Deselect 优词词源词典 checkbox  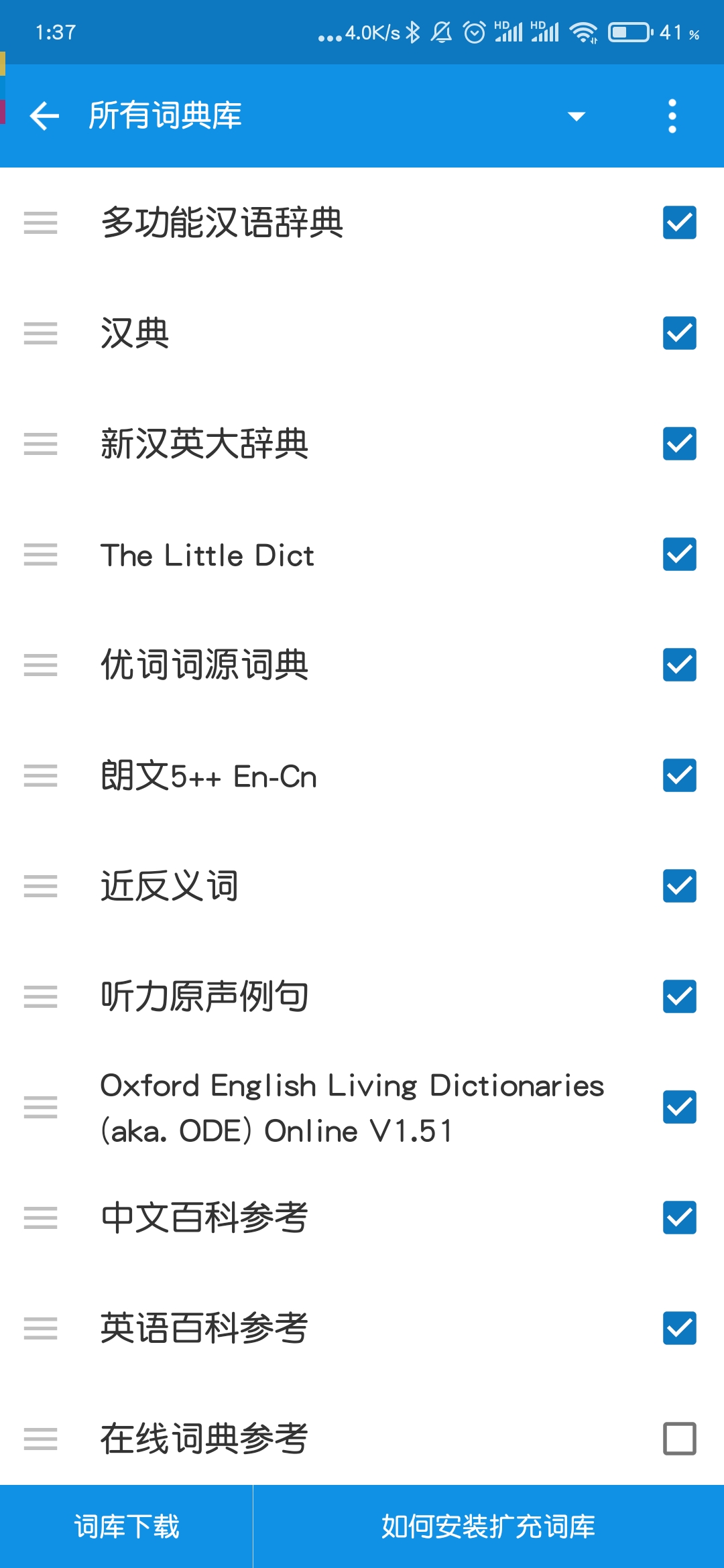click(679, 665)
